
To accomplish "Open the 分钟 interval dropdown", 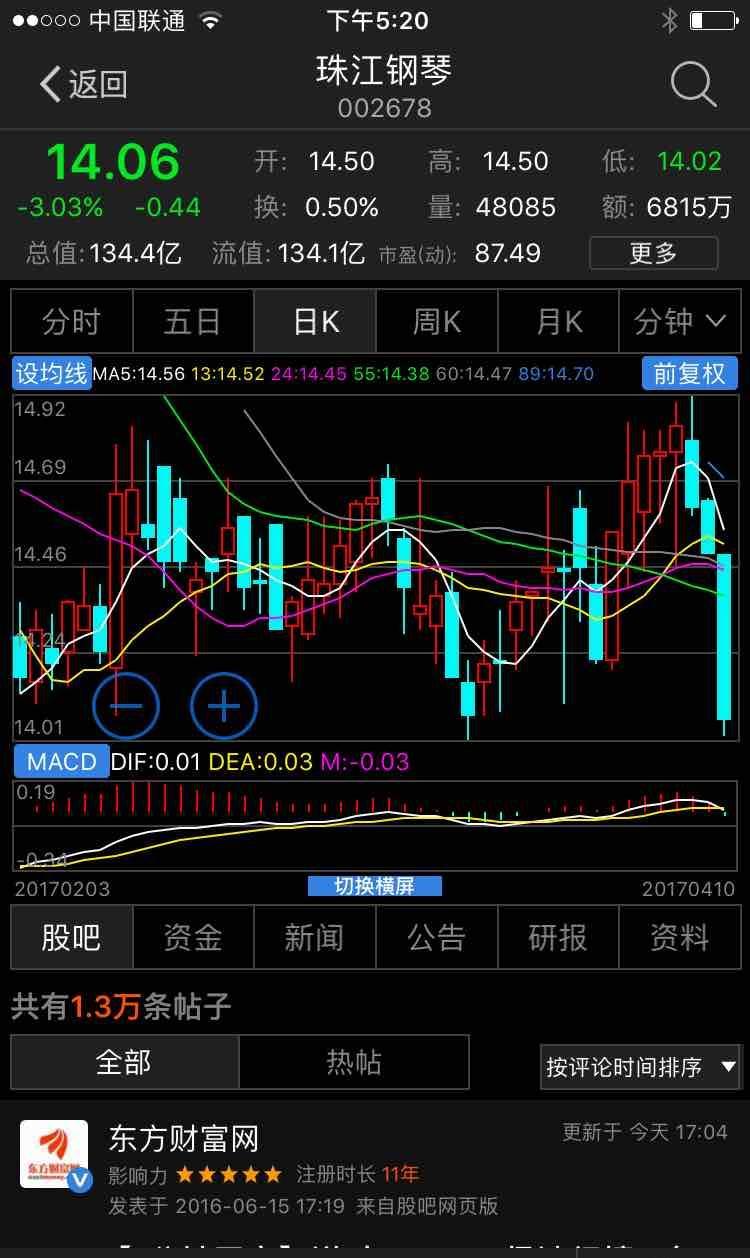I will click(x=679, y=321).
